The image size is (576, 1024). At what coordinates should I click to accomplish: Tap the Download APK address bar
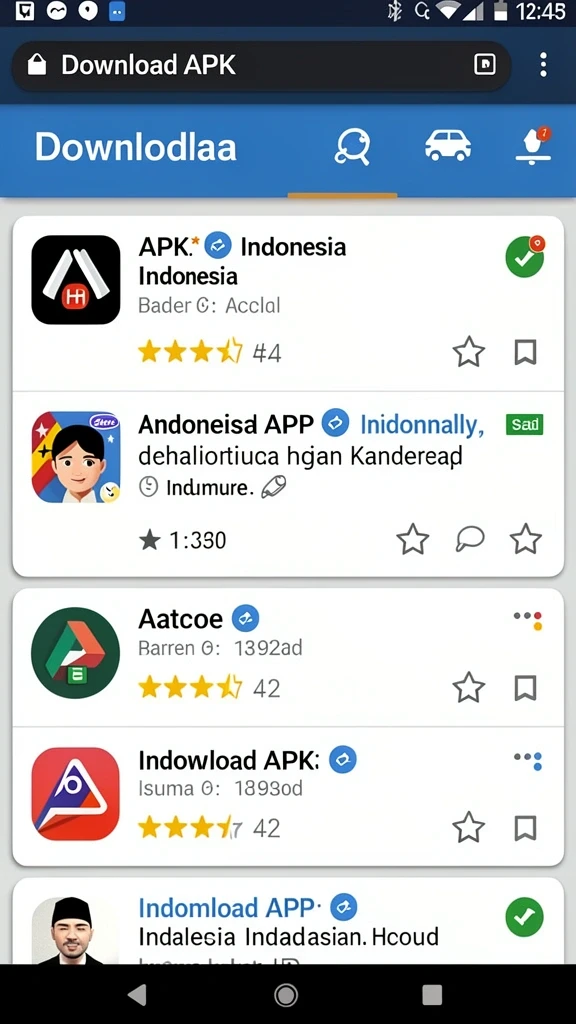pyautogui.click(x=261, y=65)
